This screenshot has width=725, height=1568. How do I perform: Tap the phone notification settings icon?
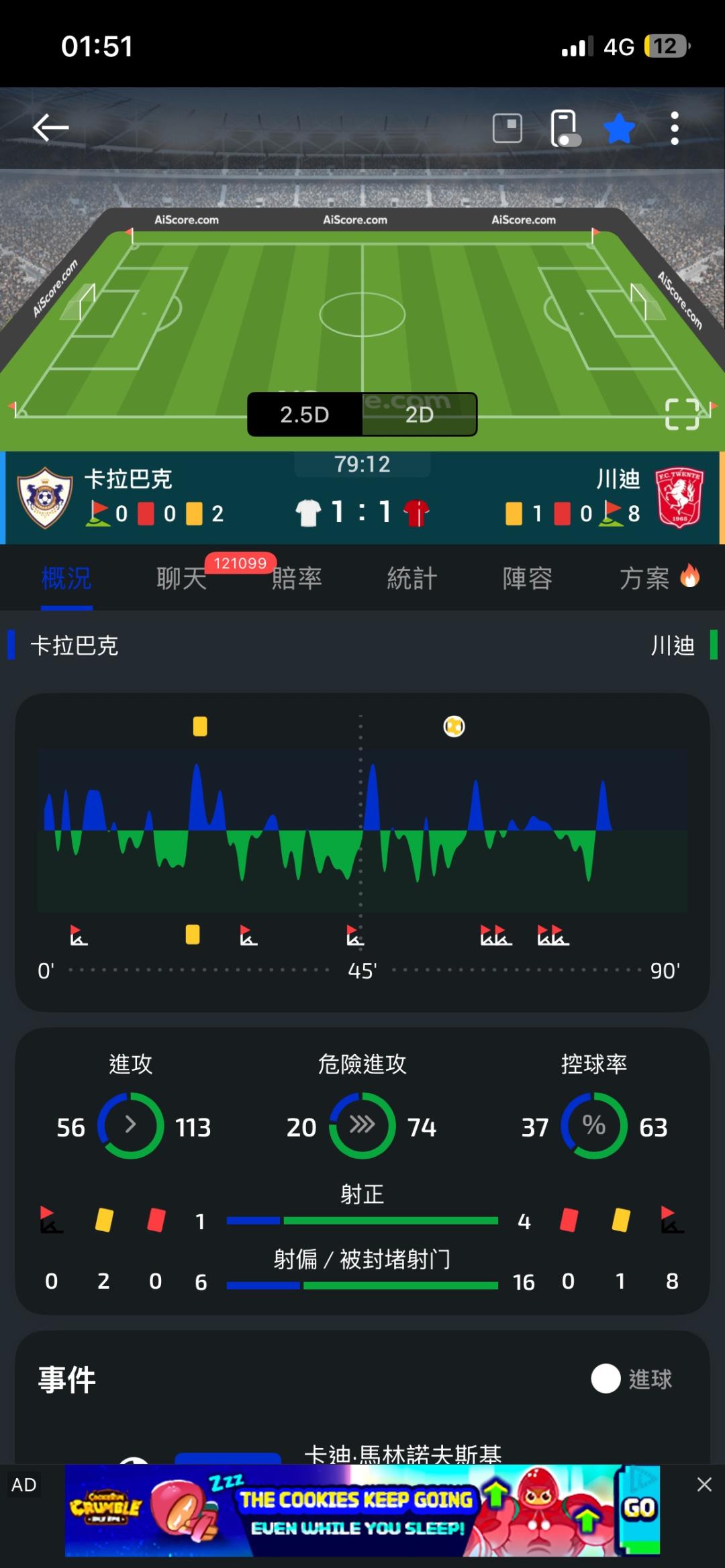(565, 128)
